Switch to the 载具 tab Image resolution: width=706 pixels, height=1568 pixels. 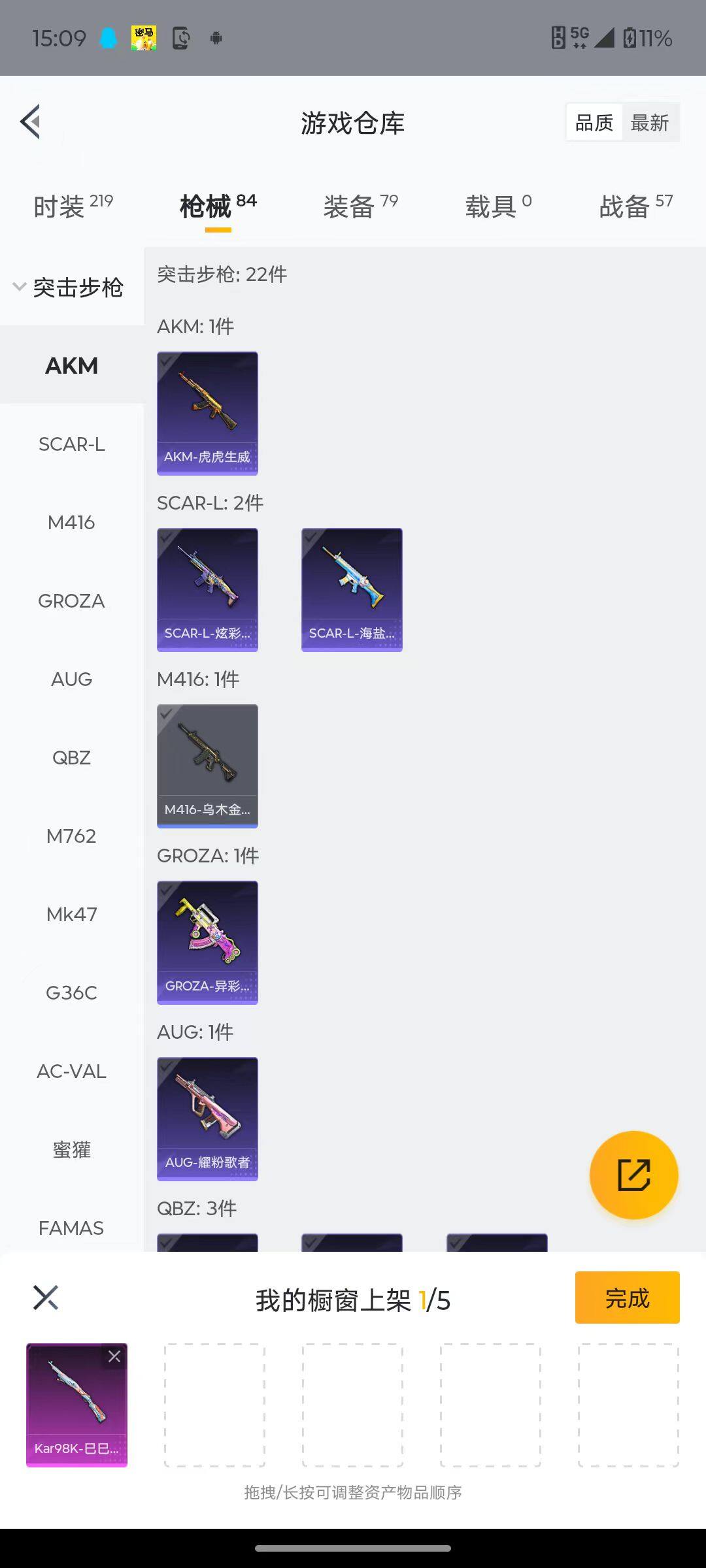click(498, 206)
